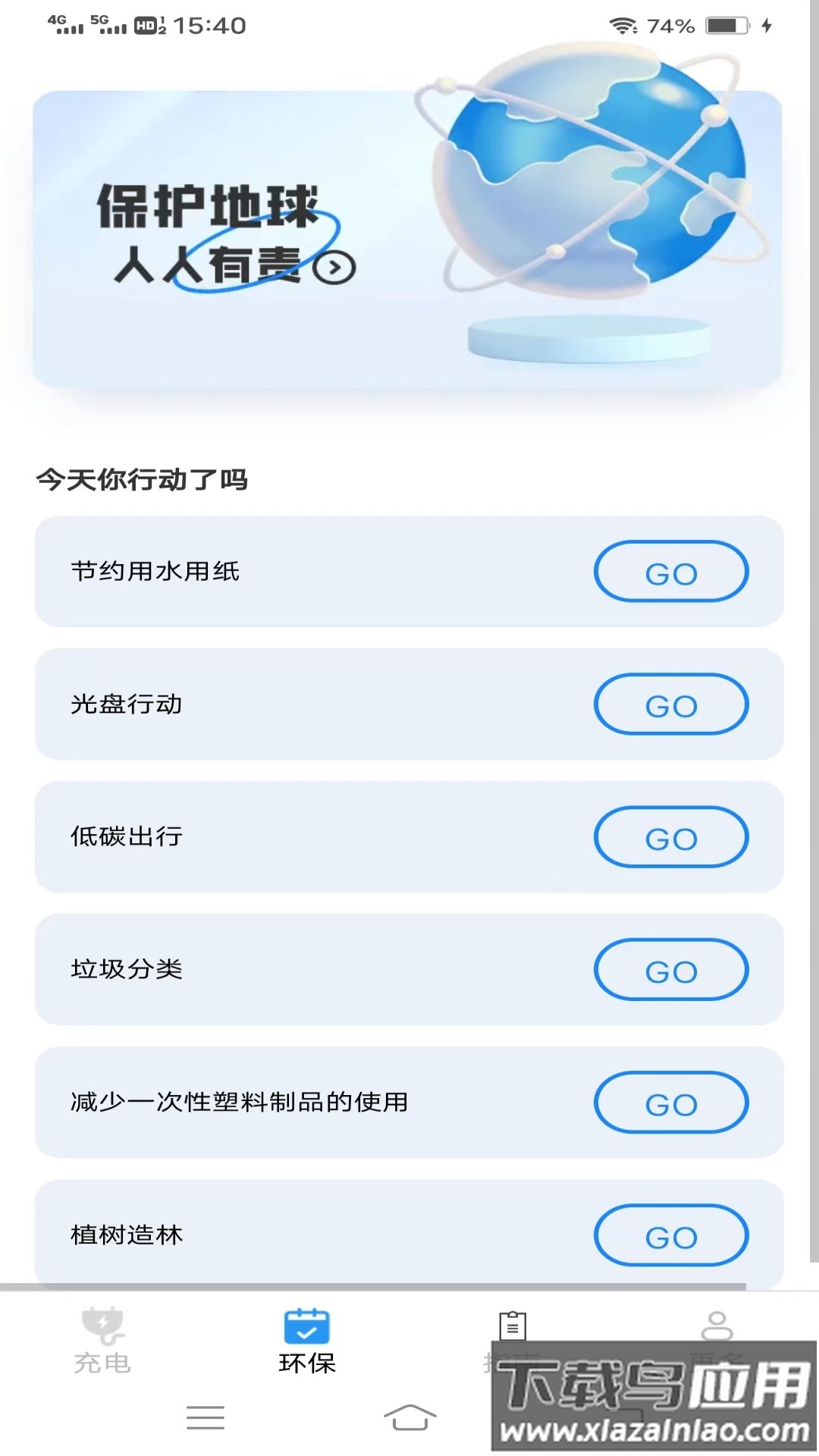Start the 低碳出行 action with GO
The width and height of the screenshot is (819, 1456).
click(x=670, y=838)
